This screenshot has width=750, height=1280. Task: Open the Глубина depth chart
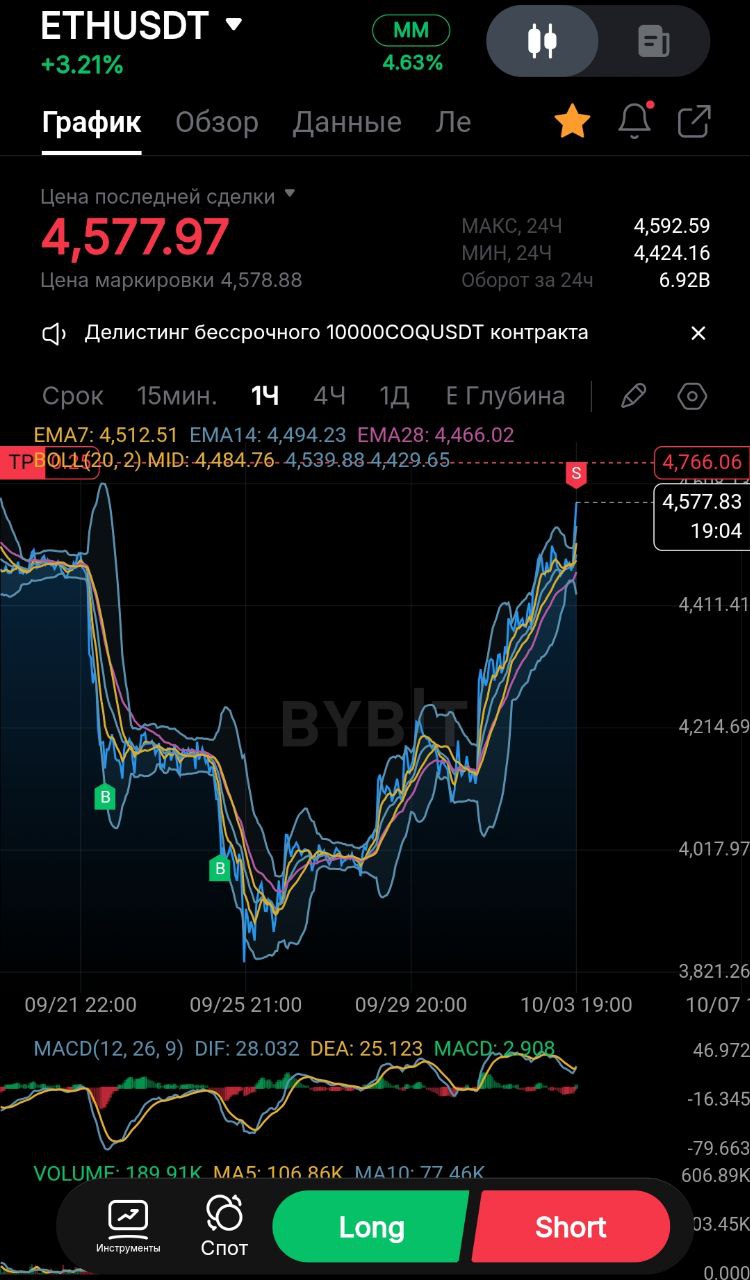tap(506, 396)
